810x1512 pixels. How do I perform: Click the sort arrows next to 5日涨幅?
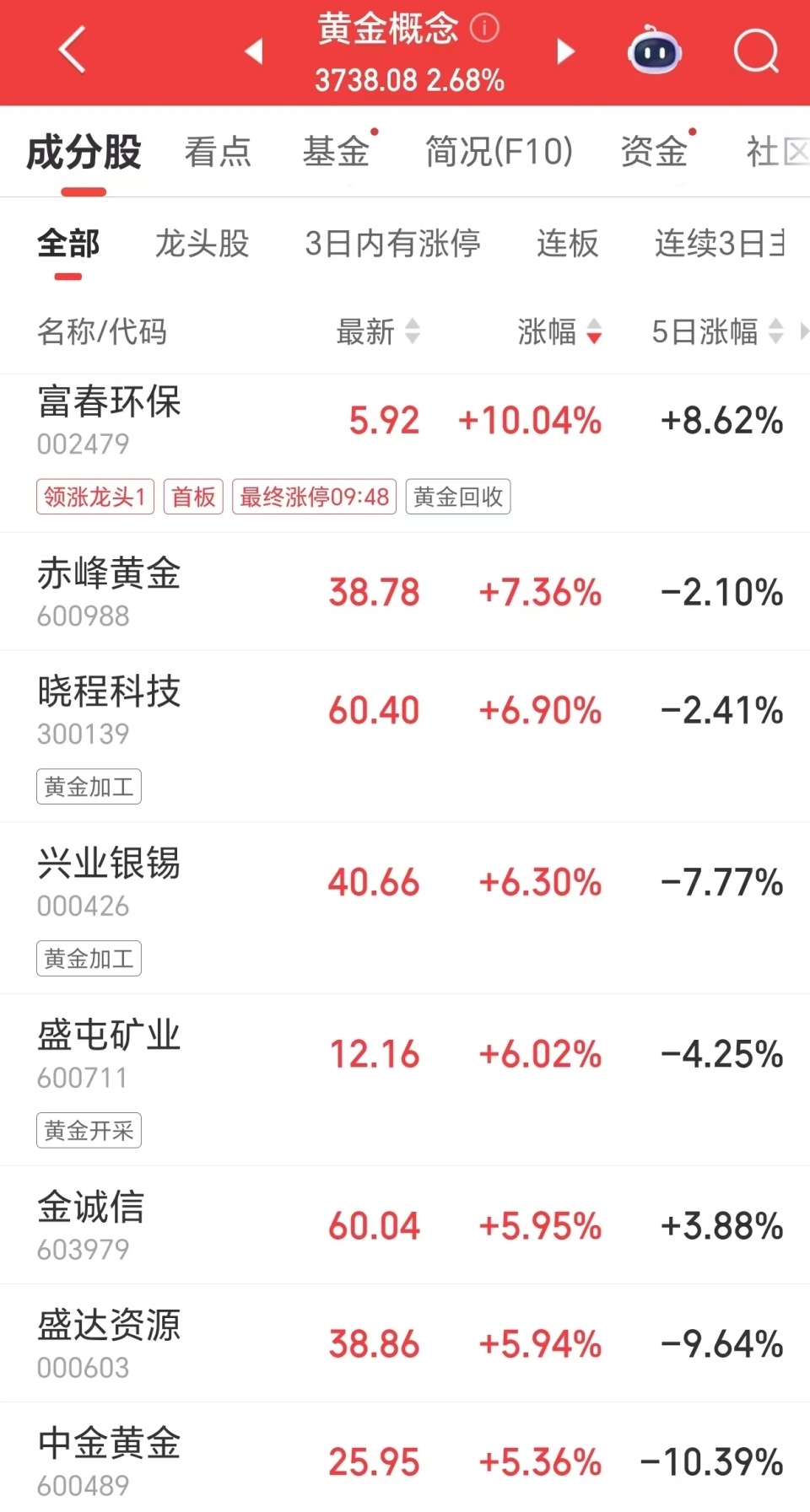777,333
